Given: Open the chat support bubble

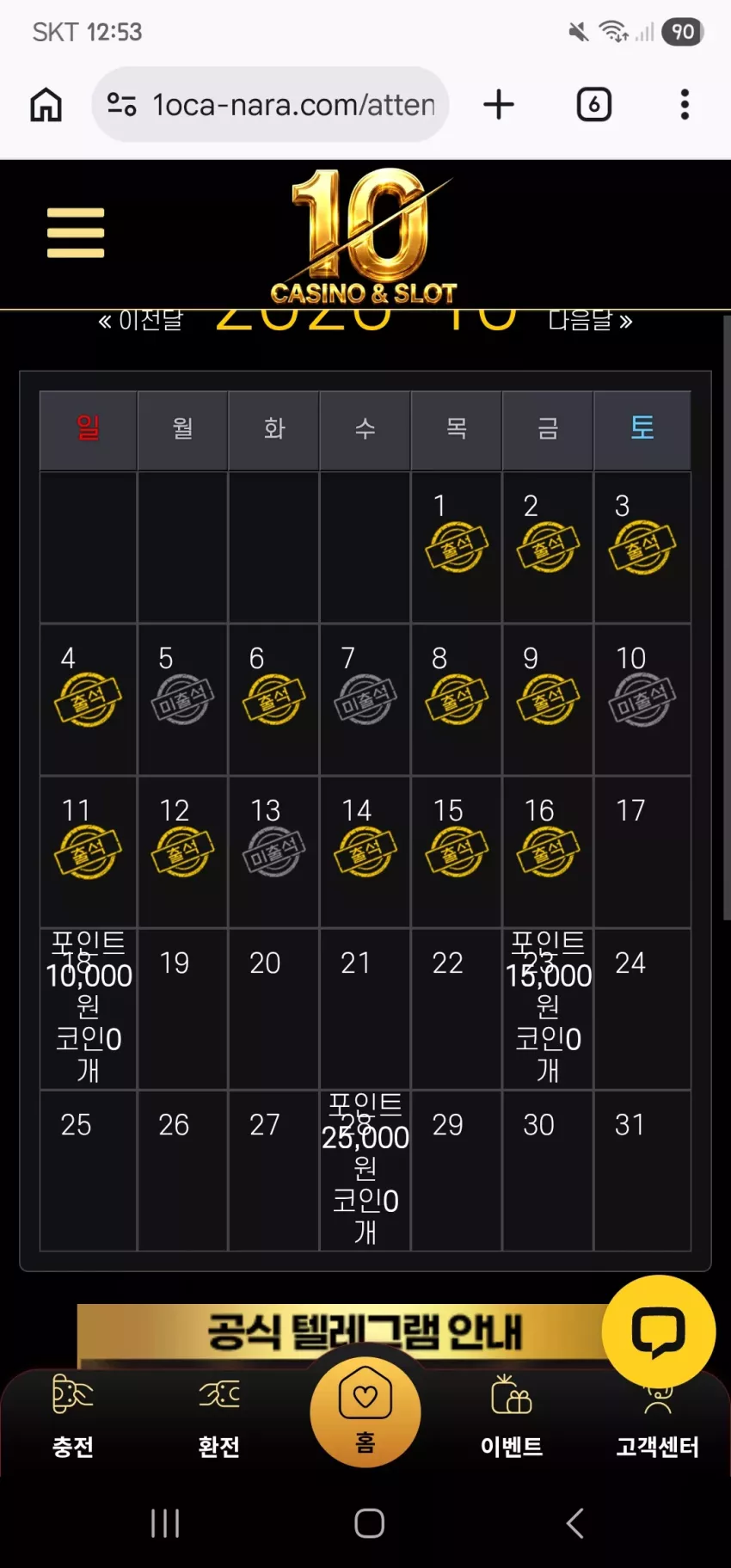Looking at the screenshot, I should pos(659,1331).
